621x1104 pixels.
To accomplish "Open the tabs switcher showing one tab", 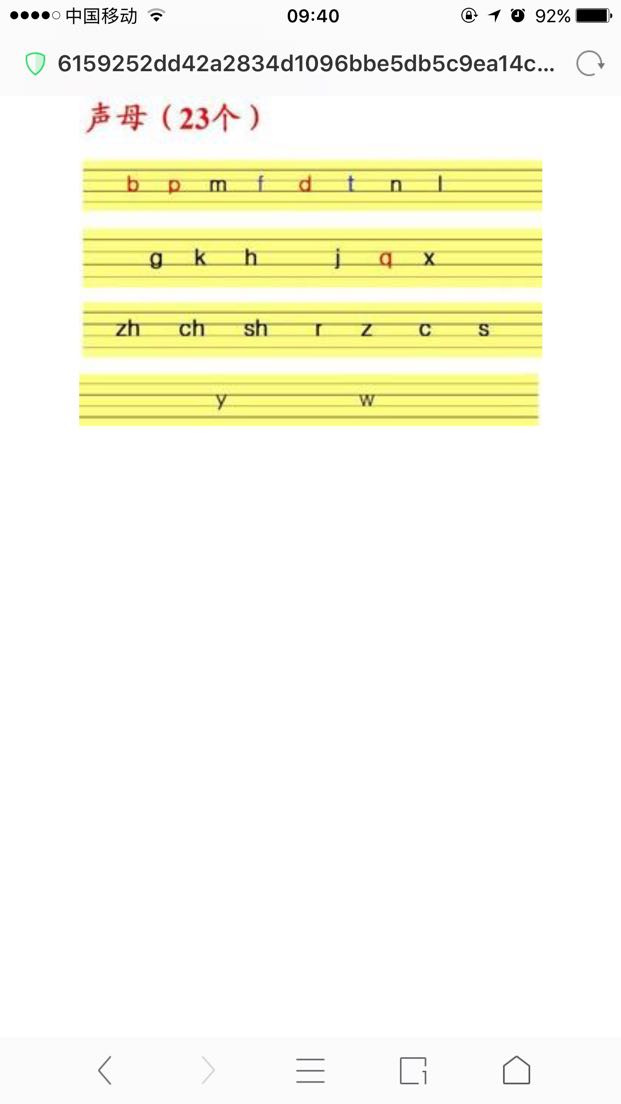I will point(413,1070).
